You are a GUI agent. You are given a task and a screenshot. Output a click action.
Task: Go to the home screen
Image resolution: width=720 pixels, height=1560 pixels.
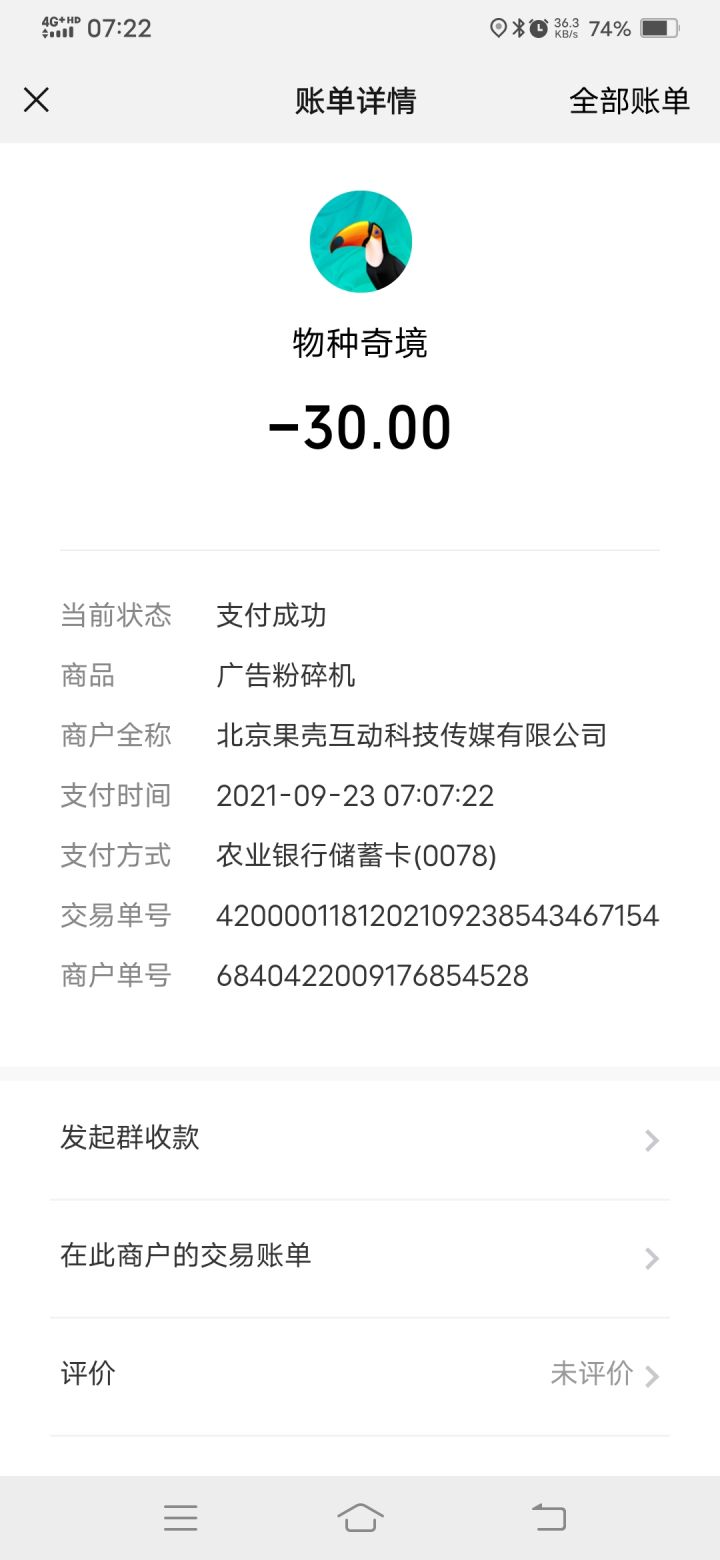point(360,1517)
